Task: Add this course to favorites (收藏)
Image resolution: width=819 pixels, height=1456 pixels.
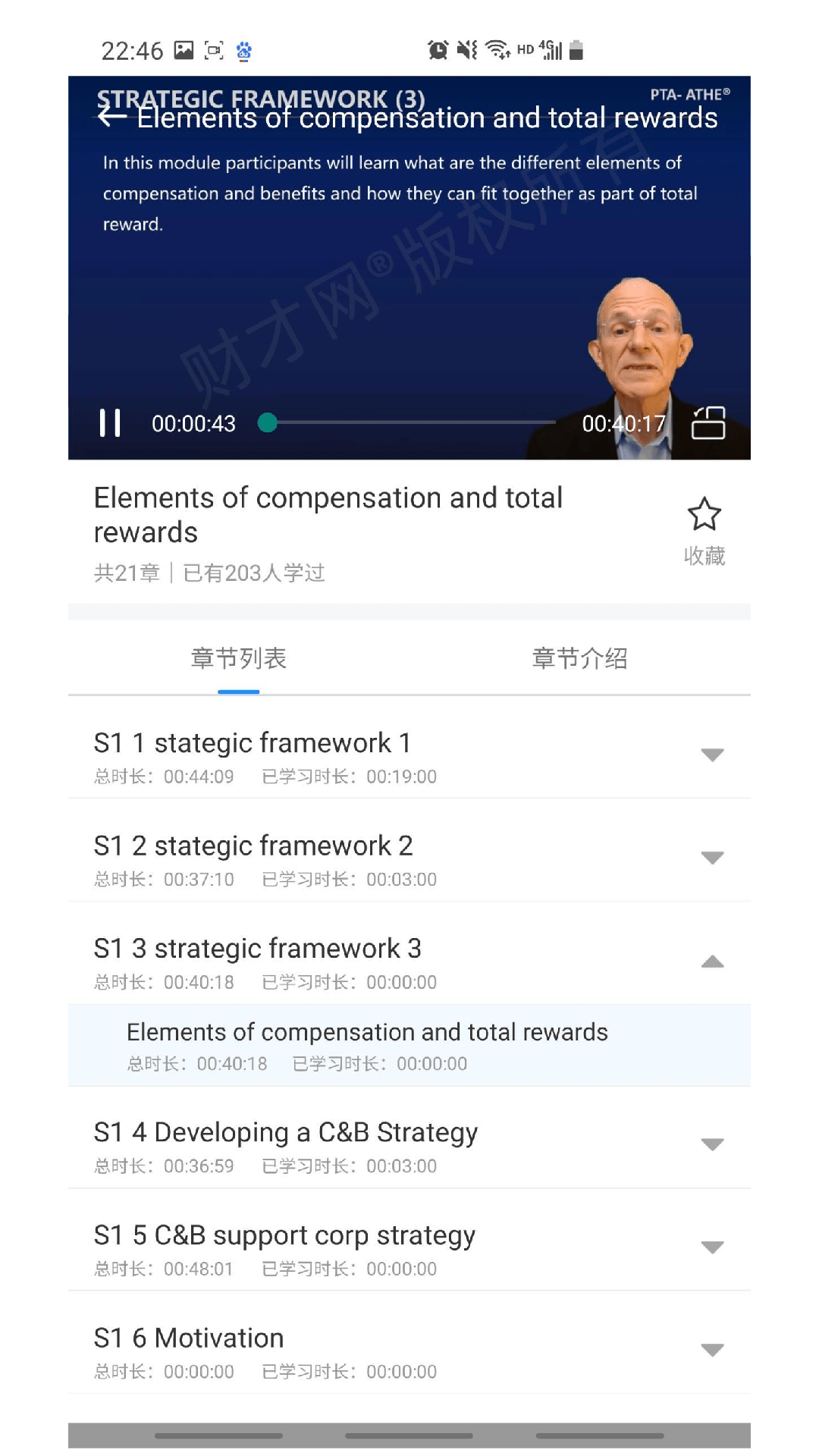Action: coord(704,531)
